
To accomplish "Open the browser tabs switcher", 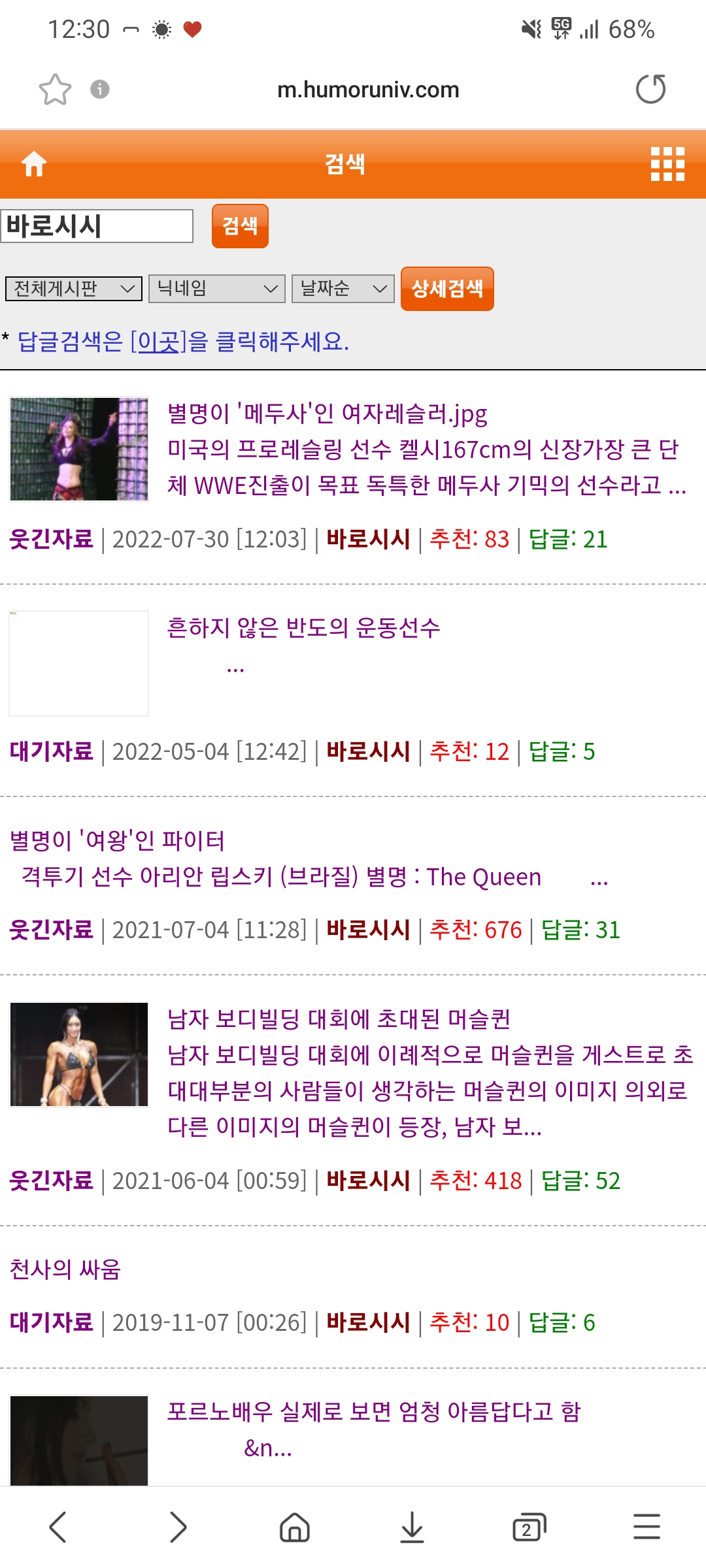I will tap(528, 1527).
